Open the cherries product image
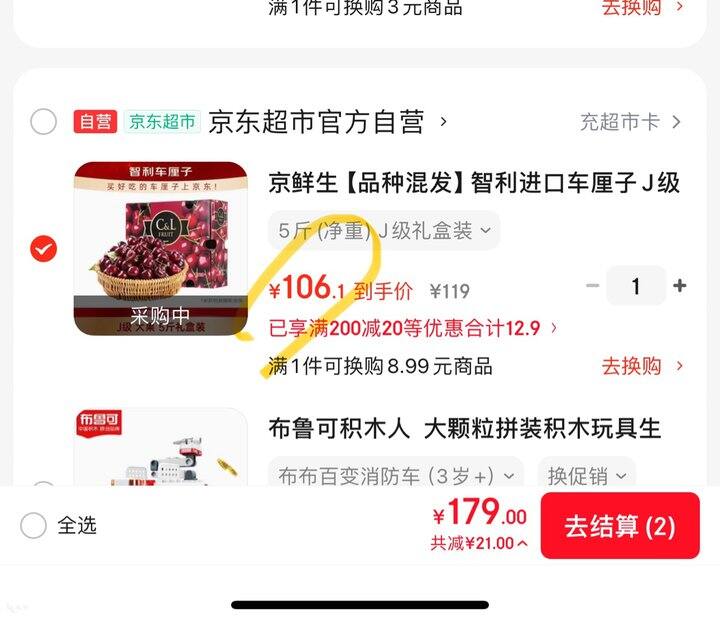This screenshot has height=623, width=720. coord(160,248)
